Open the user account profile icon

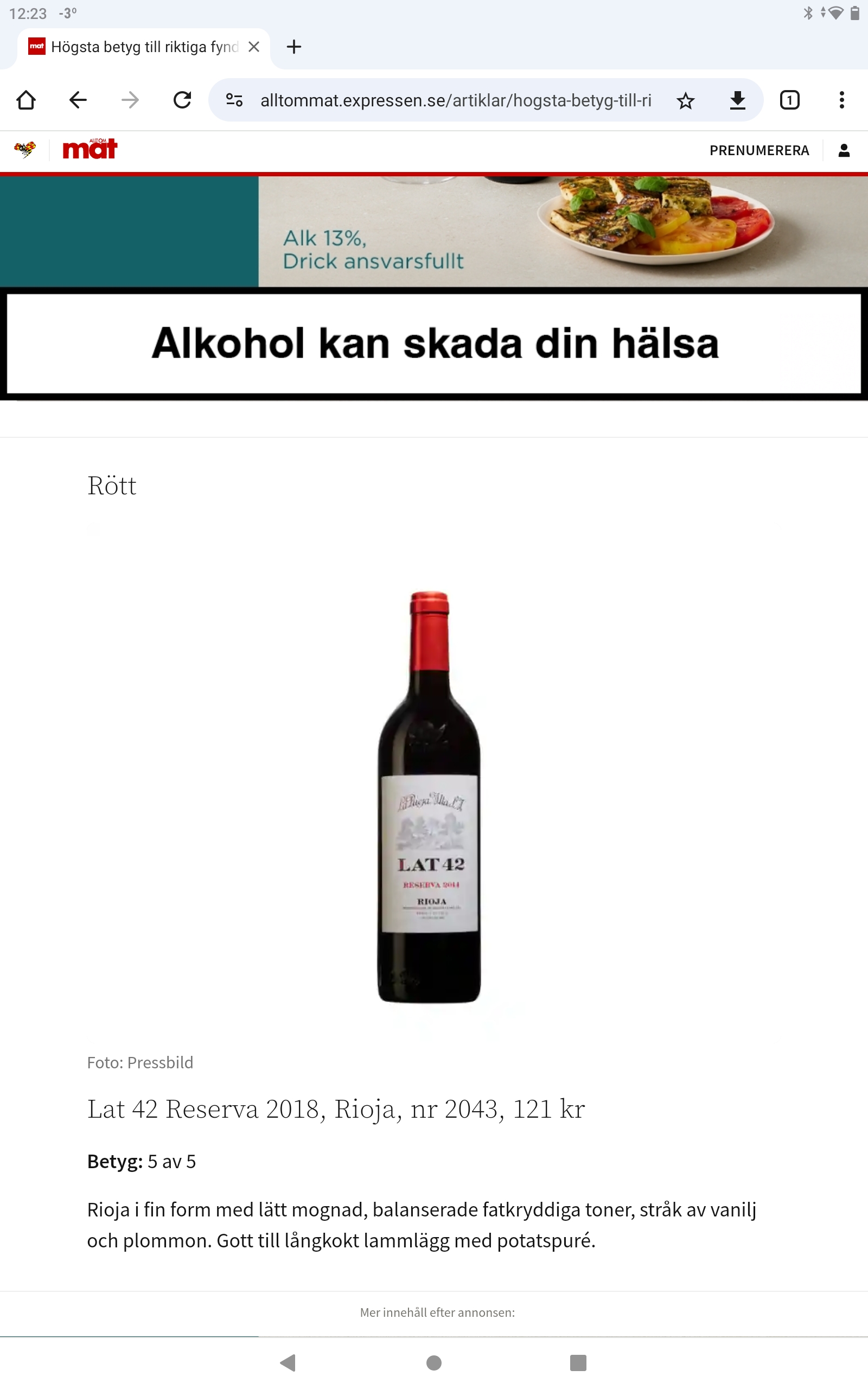(843, 150)
